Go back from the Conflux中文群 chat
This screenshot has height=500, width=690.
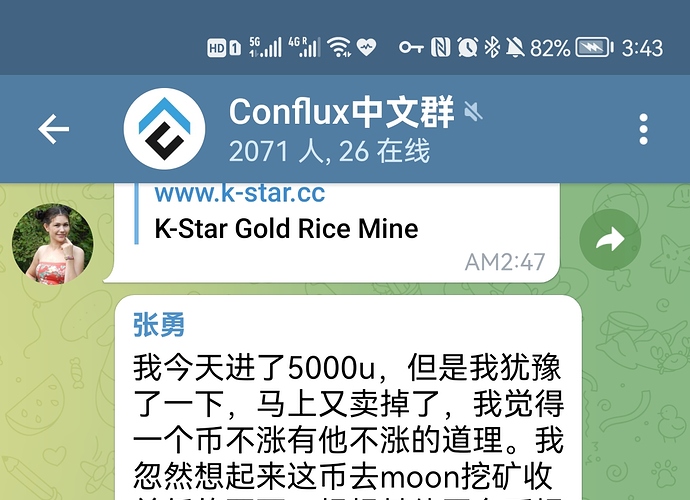pyautogui.click(x=53, y=129)
